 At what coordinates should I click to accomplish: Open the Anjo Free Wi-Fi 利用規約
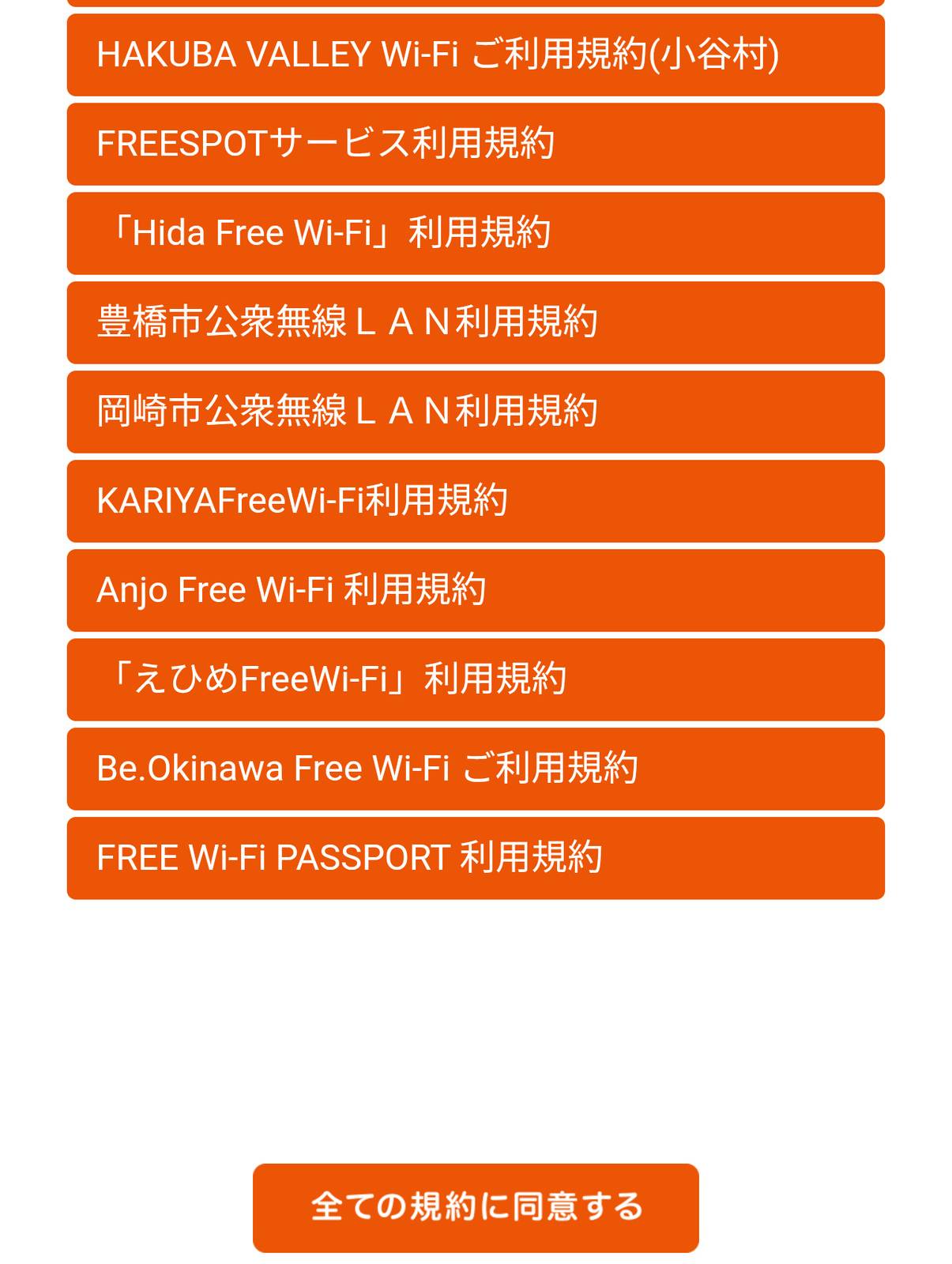point(476,591)
